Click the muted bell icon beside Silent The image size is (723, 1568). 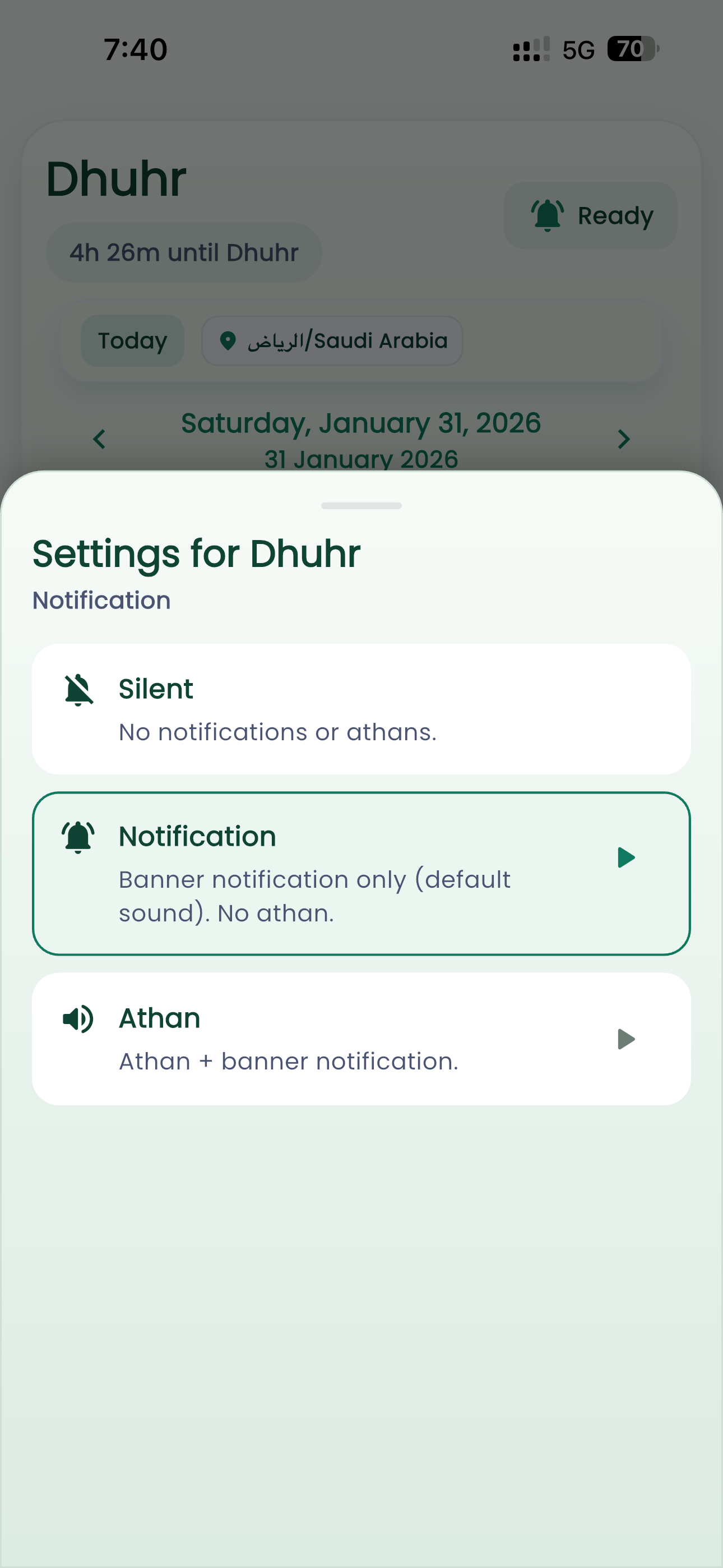(77, 689)
